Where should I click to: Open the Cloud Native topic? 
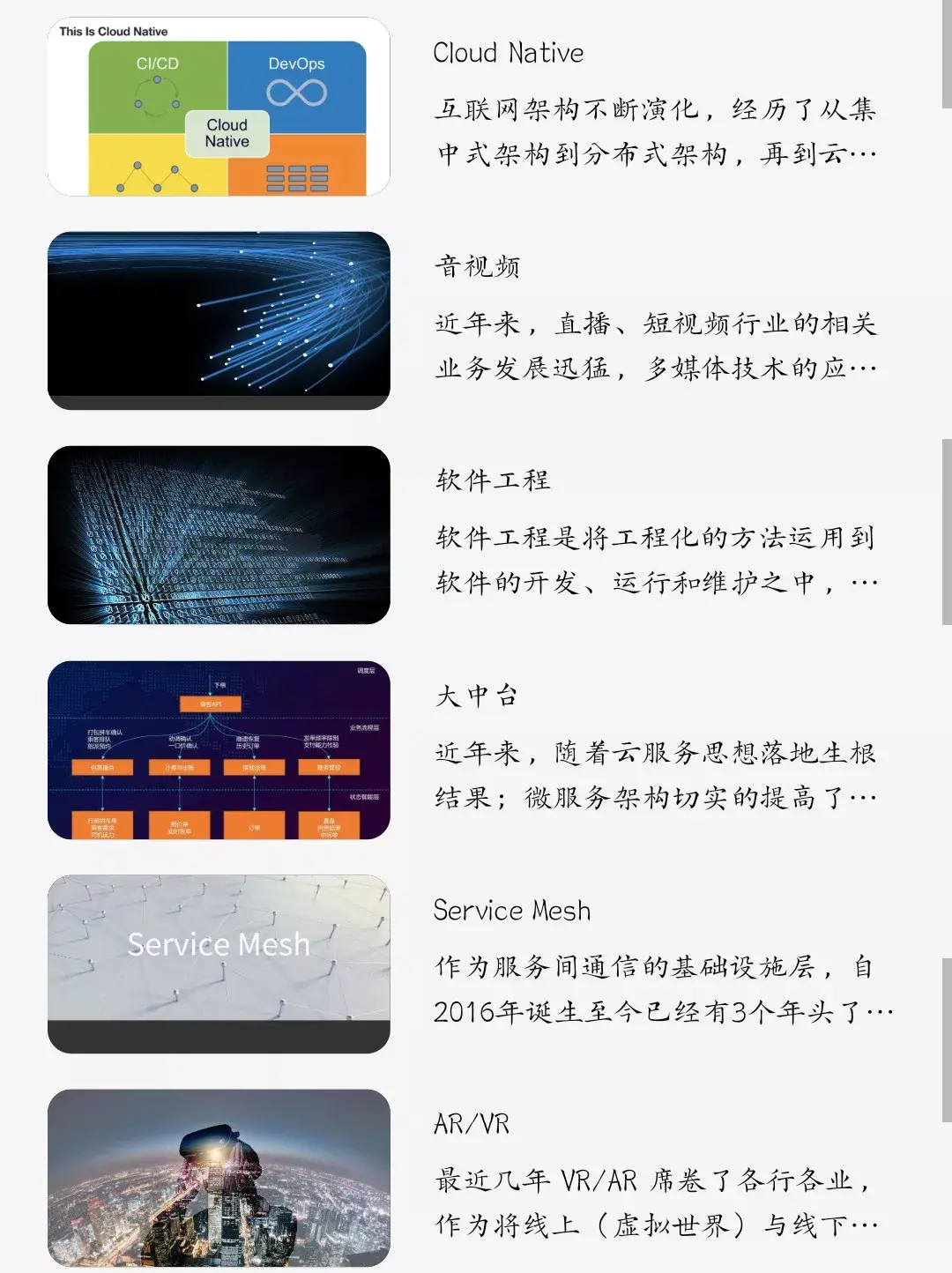(x=508, y=54)
